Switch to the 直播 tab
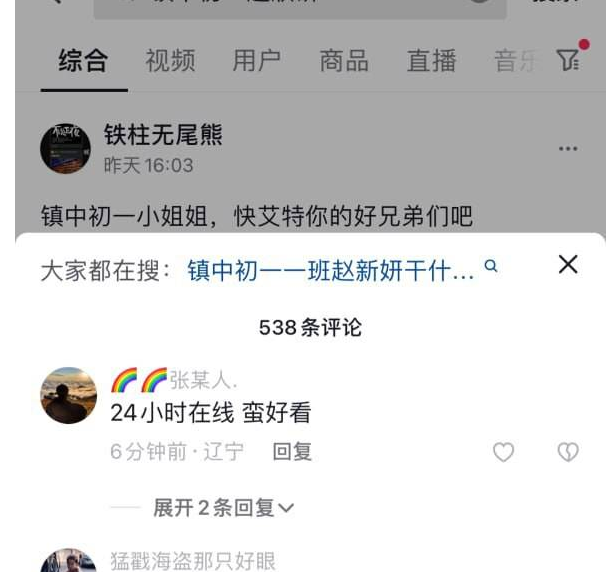 pos(431,61)
